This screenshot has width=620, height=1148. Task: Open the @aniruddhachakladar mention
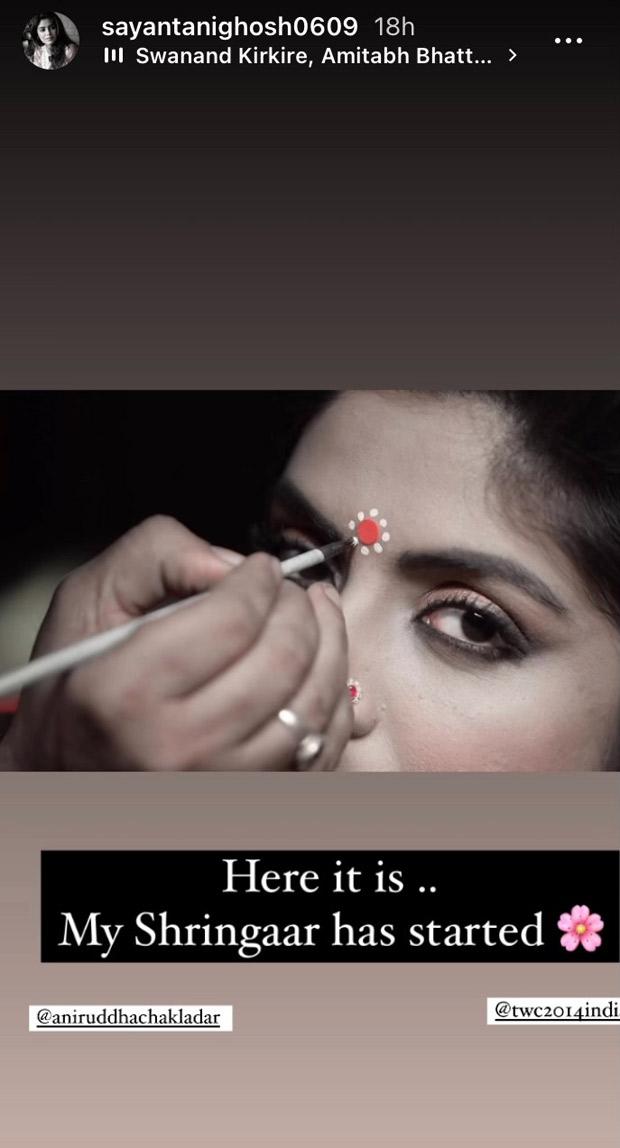click(130, 1018)
